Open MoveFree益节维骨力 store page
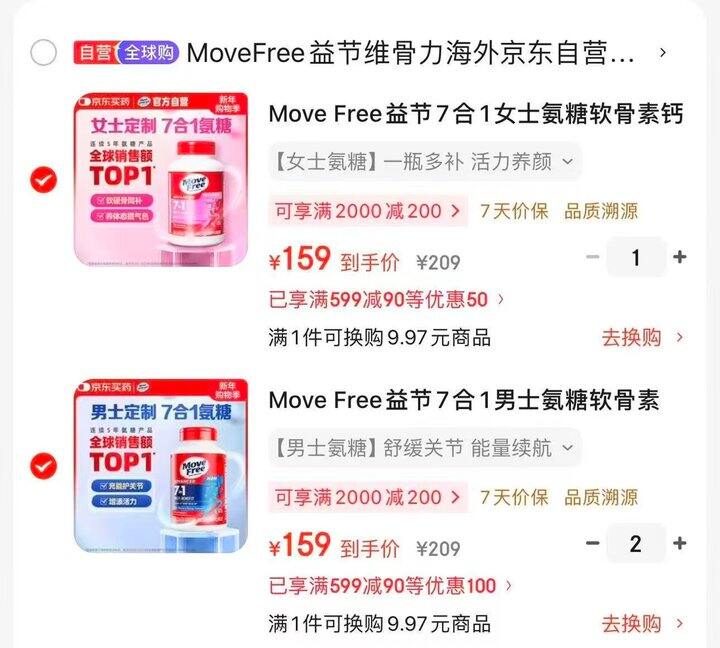The height and width of the screenshot is (648, 720). tap(410, 52)
